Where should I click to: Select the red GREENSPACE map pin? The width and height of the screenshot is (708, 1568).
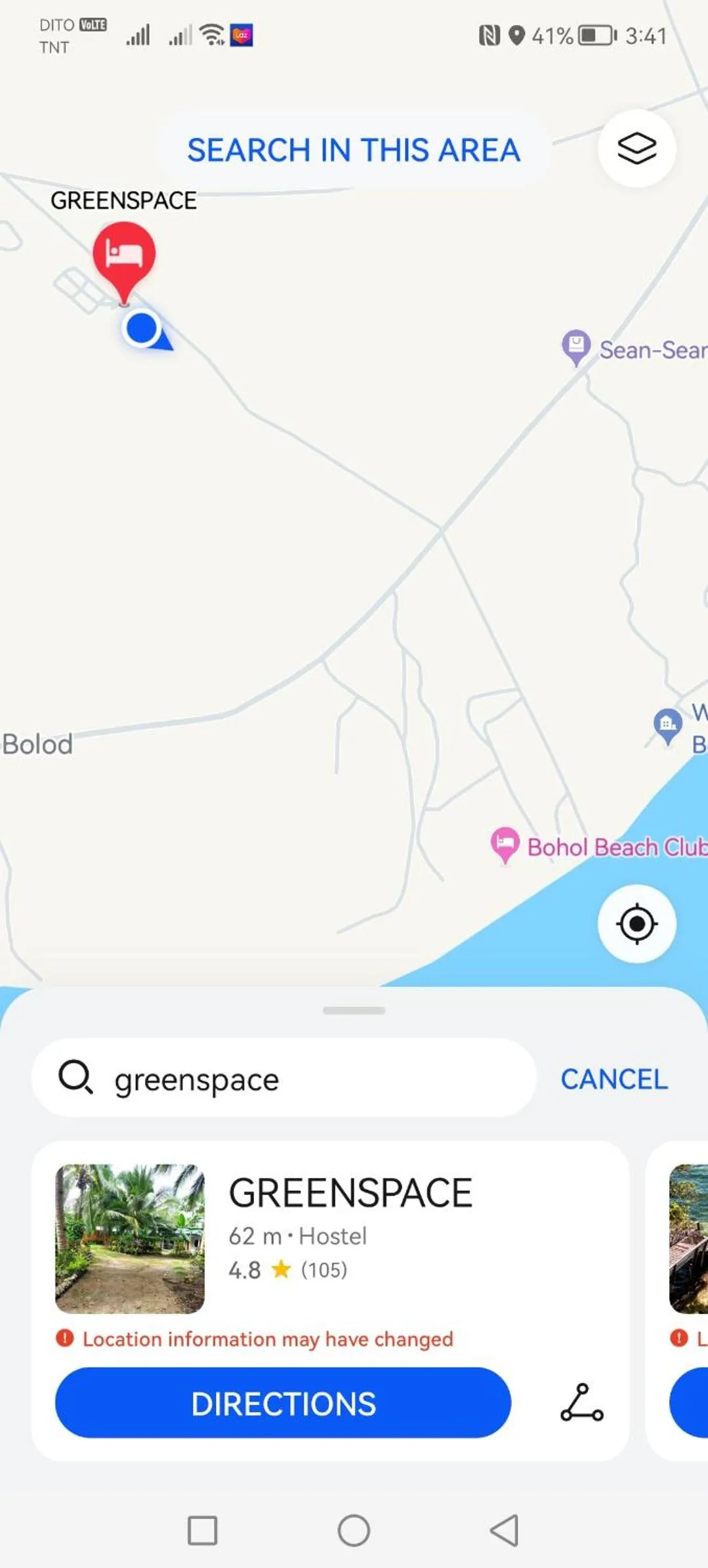(124, 257)
